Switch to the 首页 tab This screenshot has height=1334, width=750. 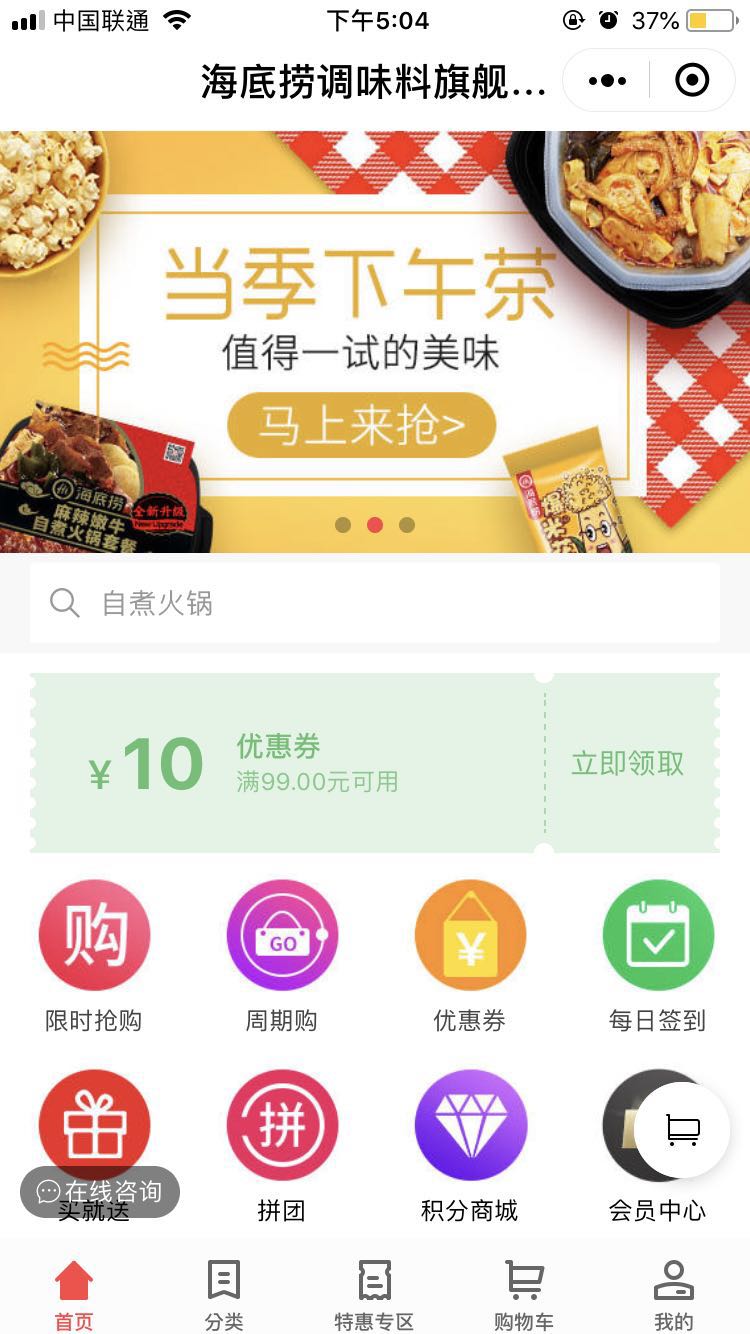click(74, 1295)
